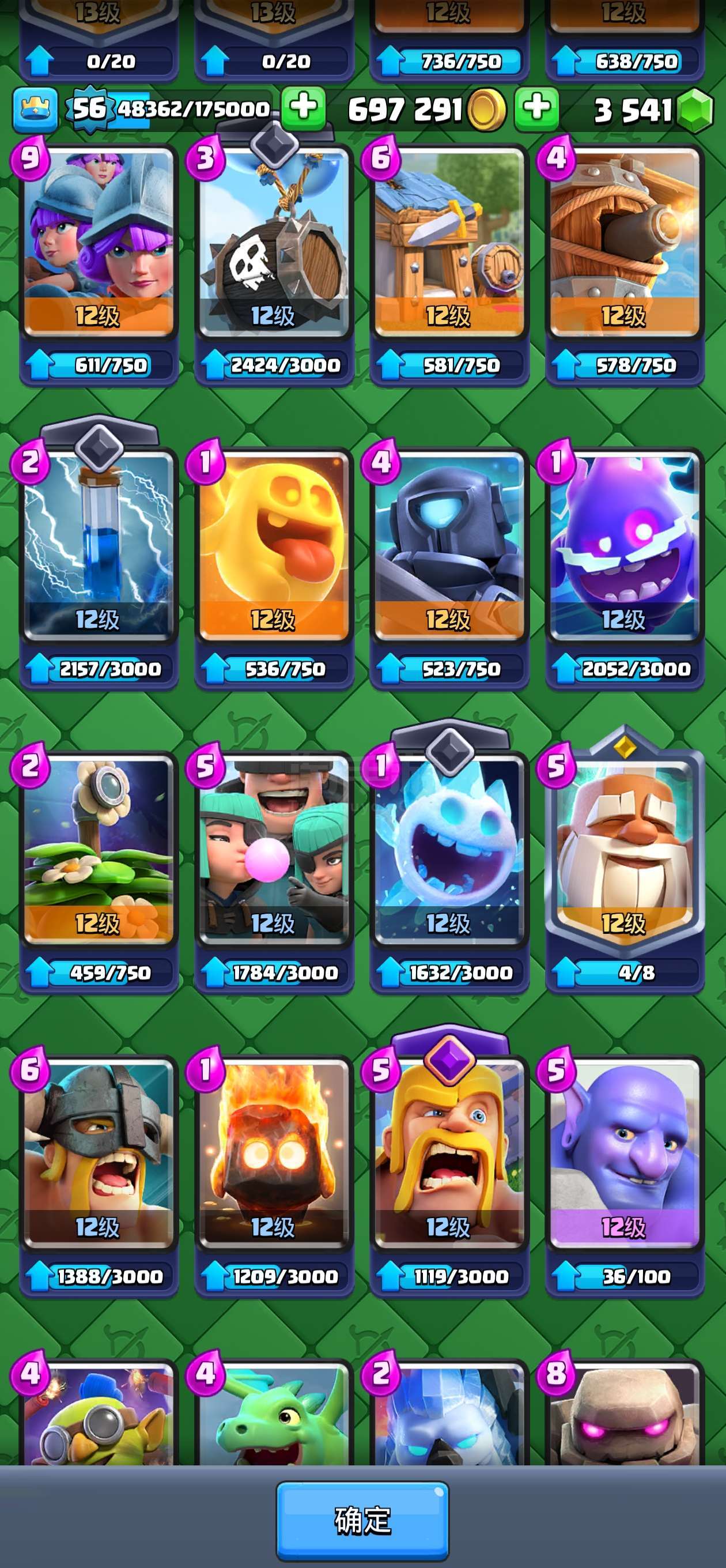Add experience with plus beside 48362/175000
Screen dimensions: 726x1568
(303, 110)
